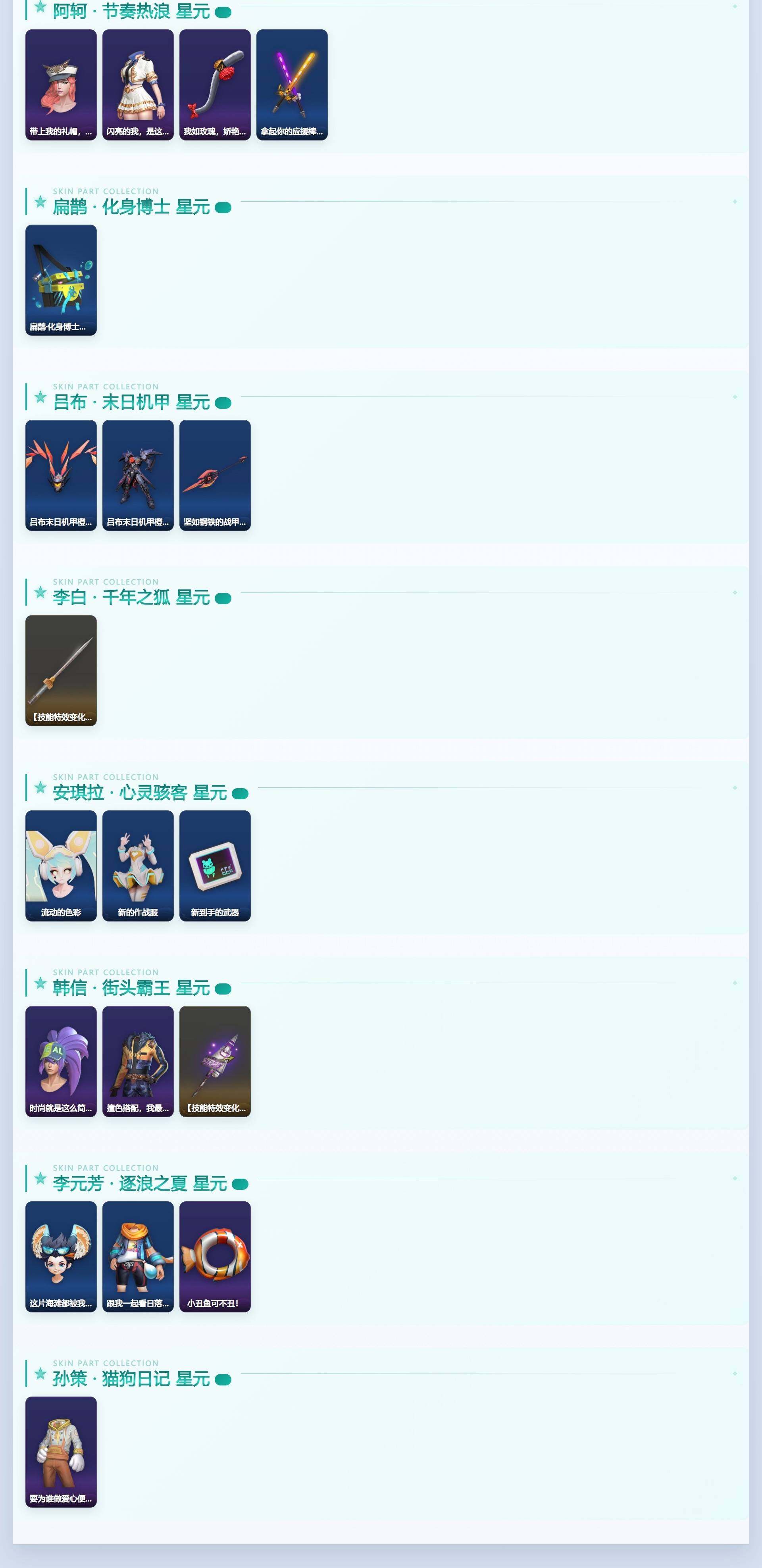Open the 扁鹊化身博士 bag card
762x1568 pixels.
point(61,280)
